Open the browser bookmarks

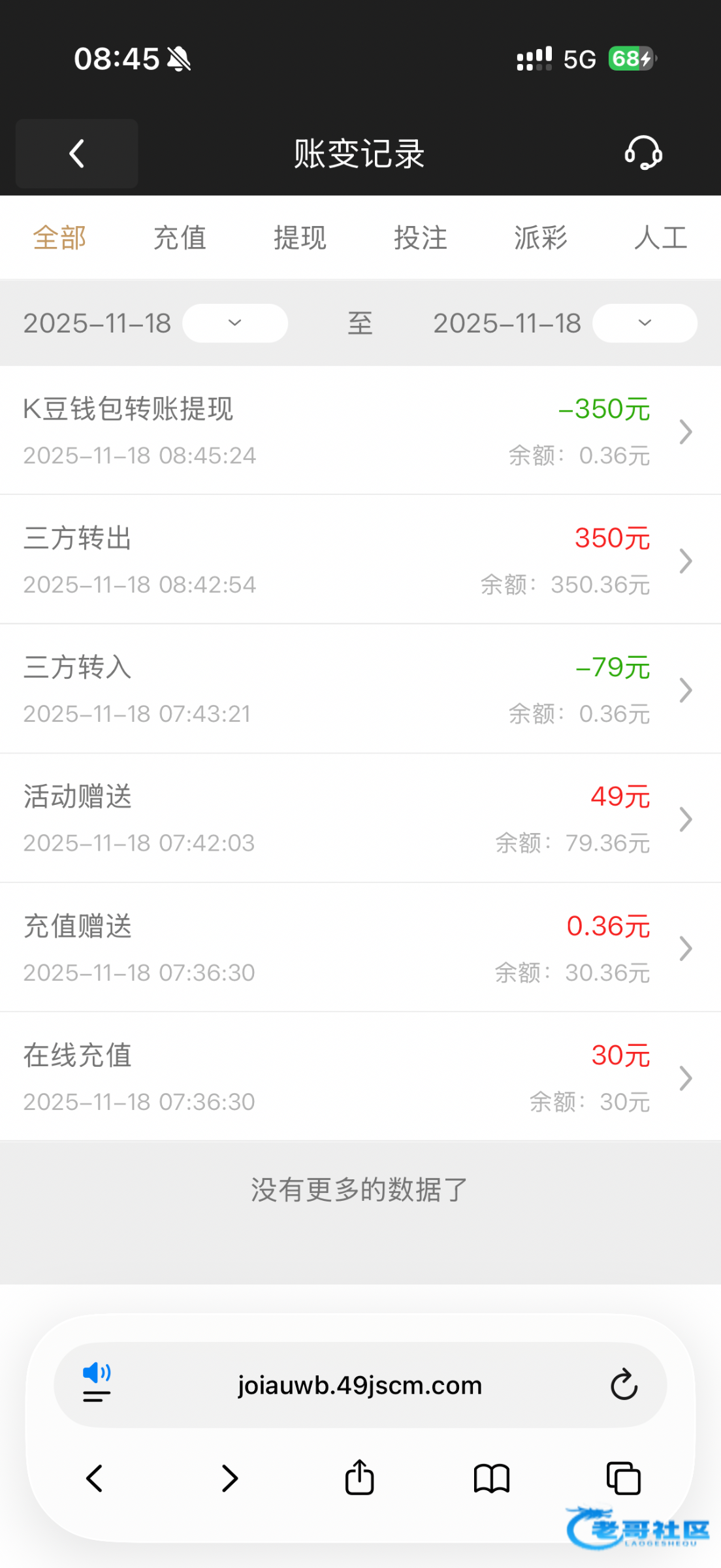[491, 1478]
